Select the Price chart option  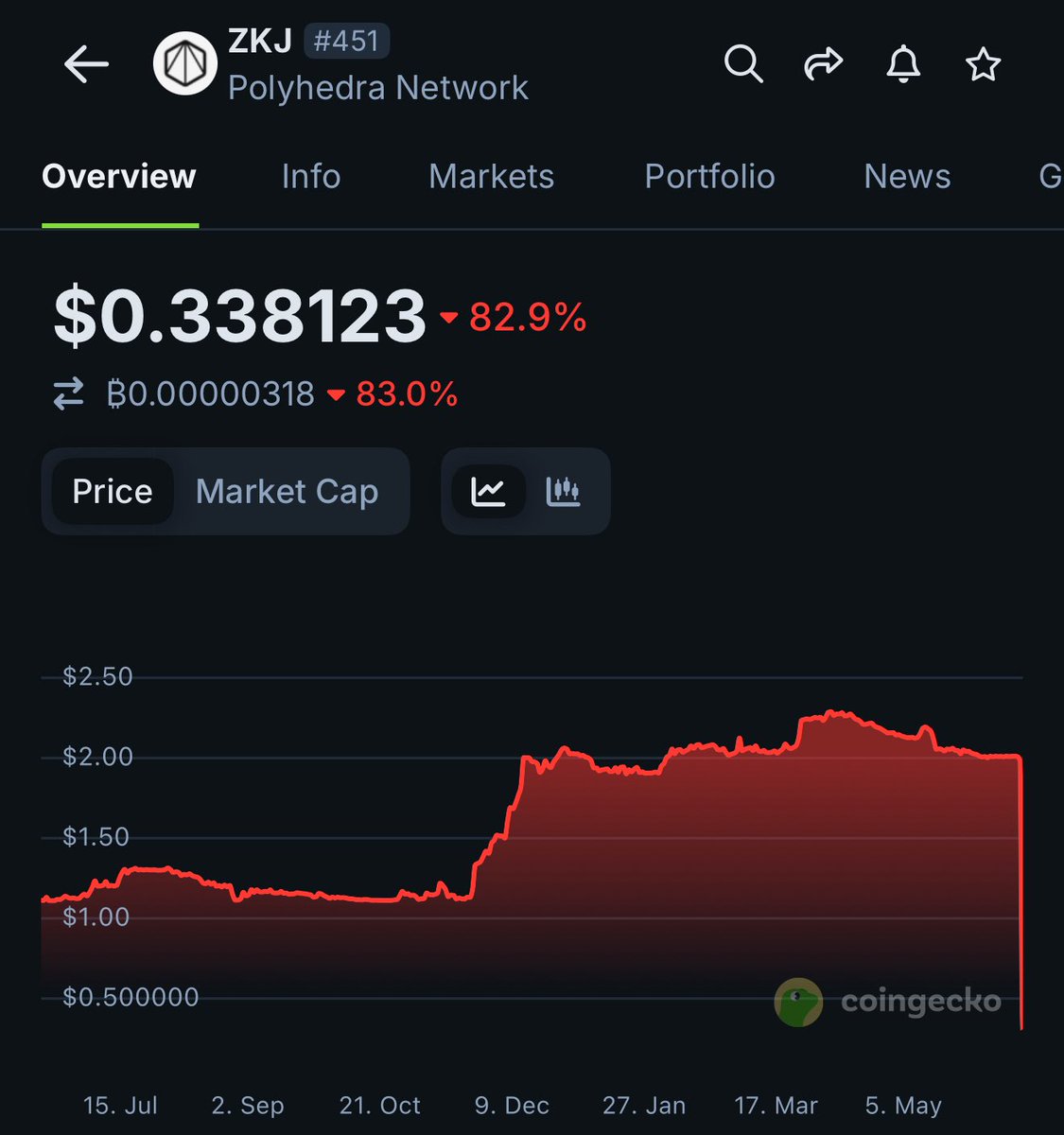tap(113, 492)
